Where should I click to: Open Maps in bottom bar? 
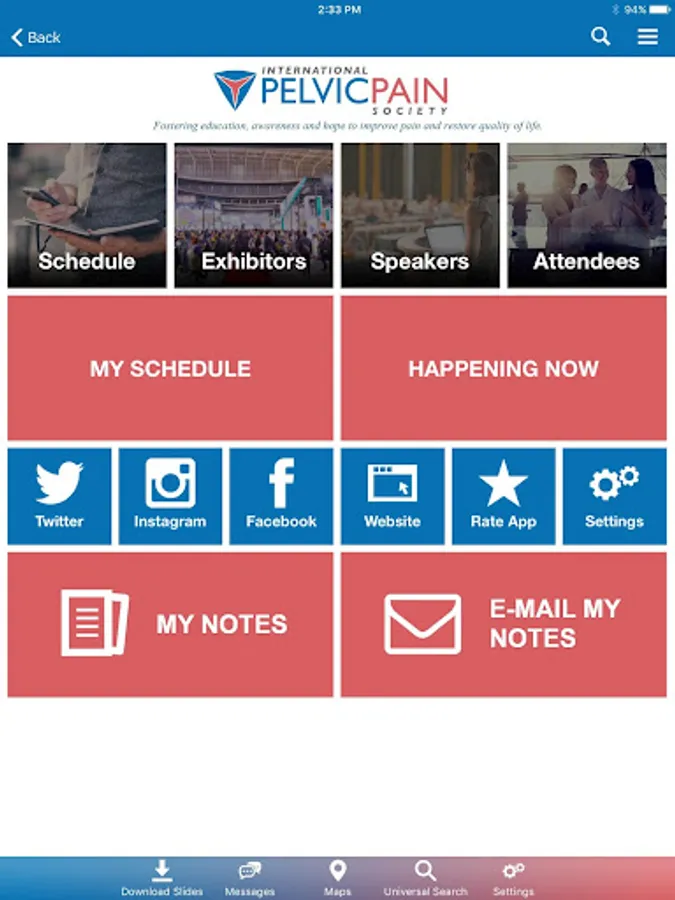[338, 878]
